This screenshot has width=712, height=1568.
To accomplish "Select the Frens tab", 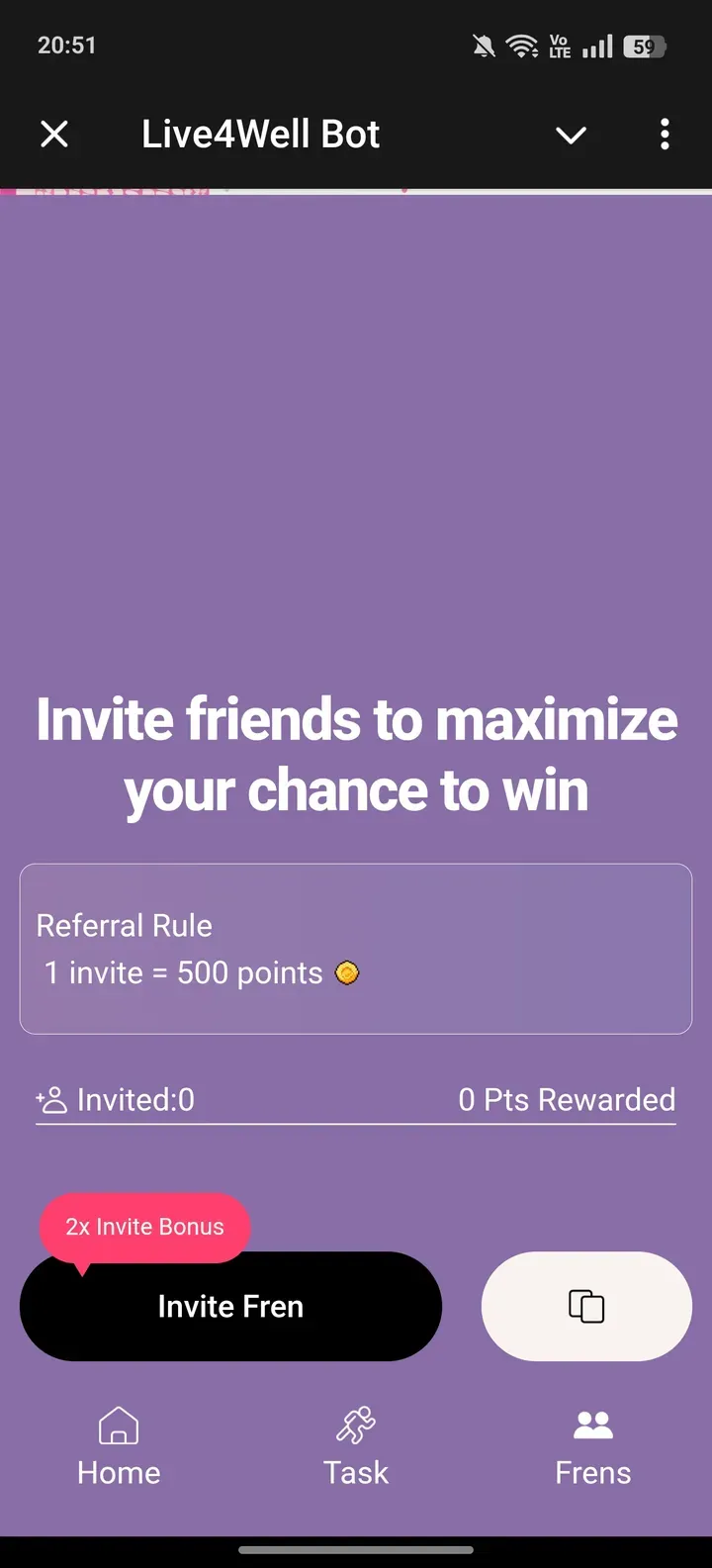I will (x=592, y=1446).
